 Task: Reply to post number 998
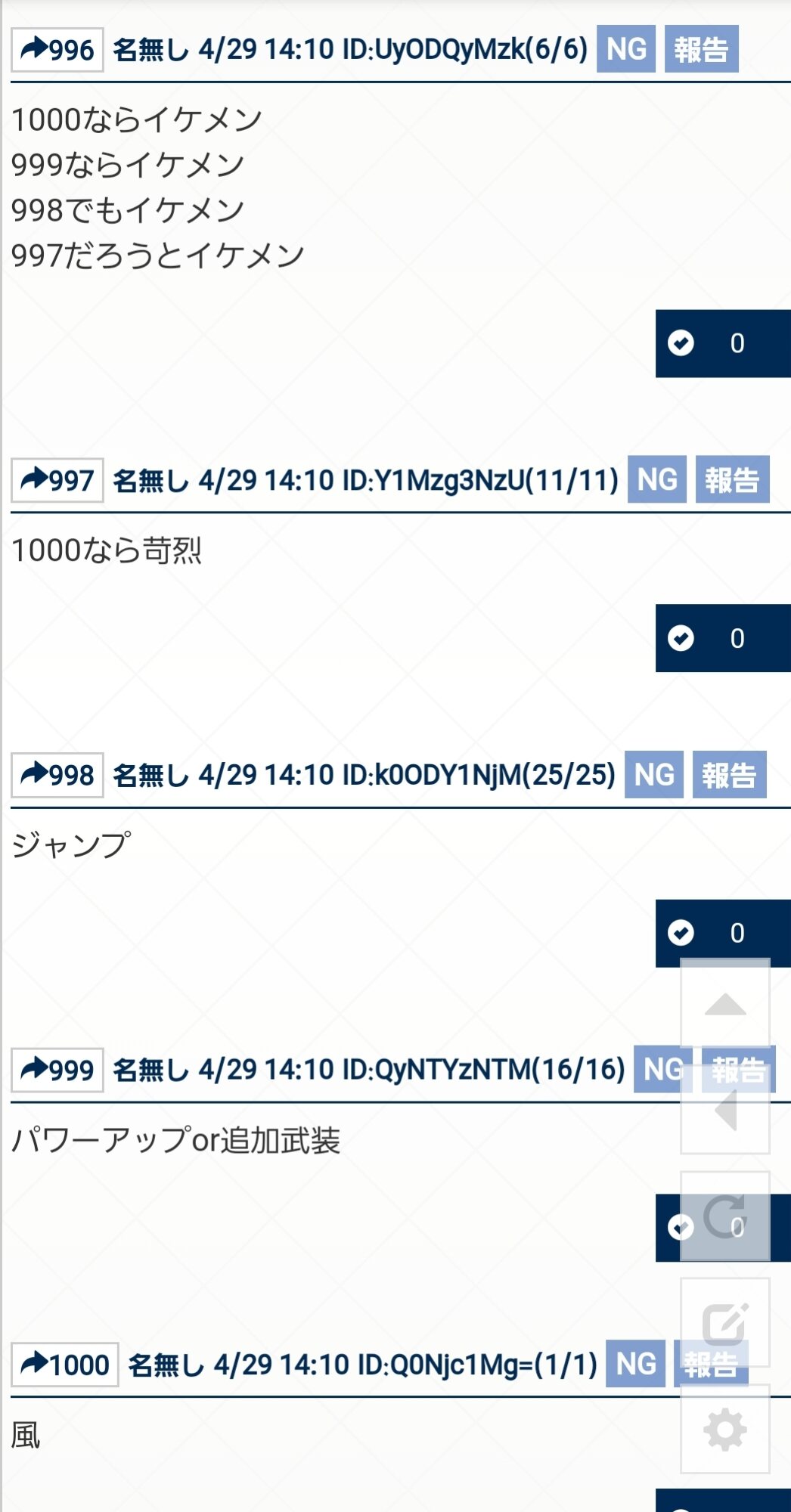57,775
